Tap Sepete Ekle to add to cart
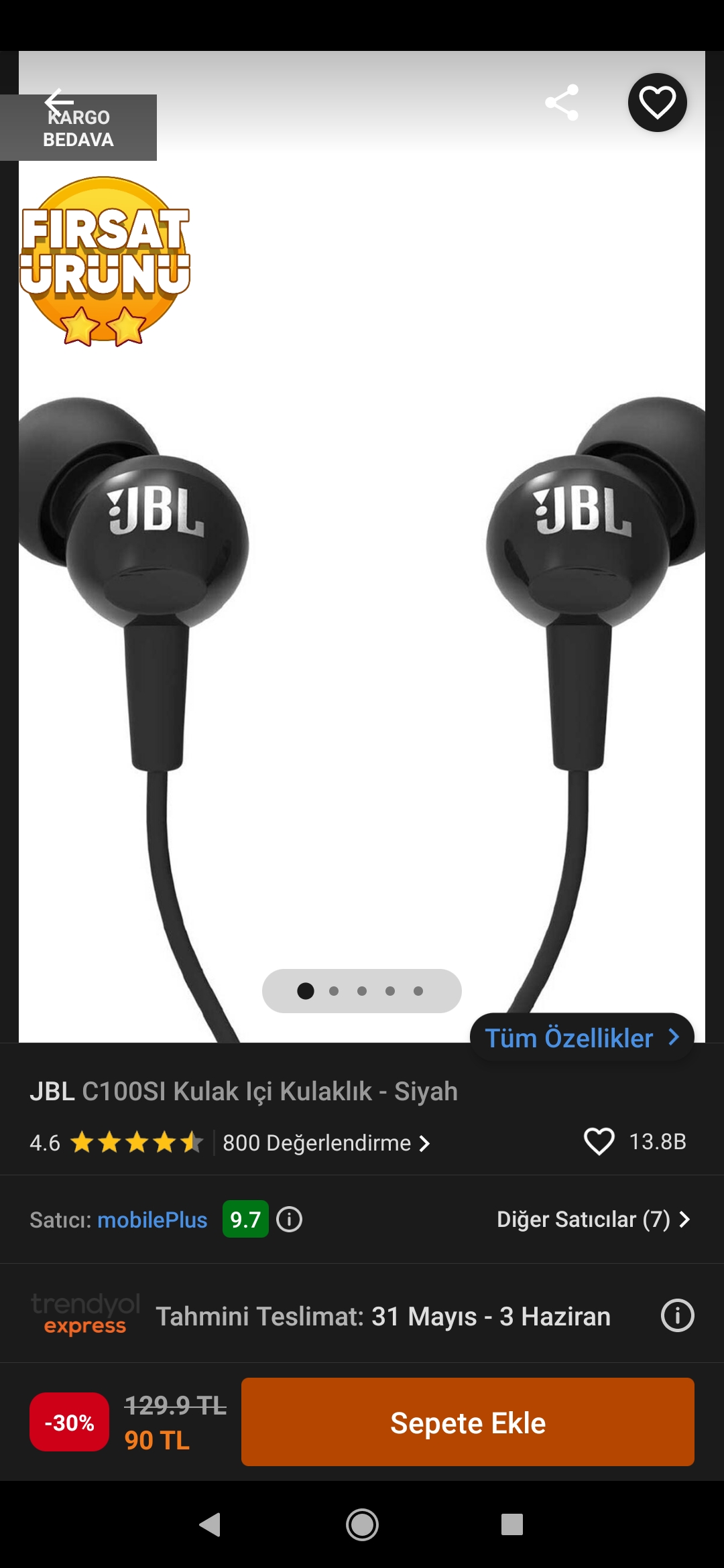This screenshot has width=724, height=1568. [467, 1422]
